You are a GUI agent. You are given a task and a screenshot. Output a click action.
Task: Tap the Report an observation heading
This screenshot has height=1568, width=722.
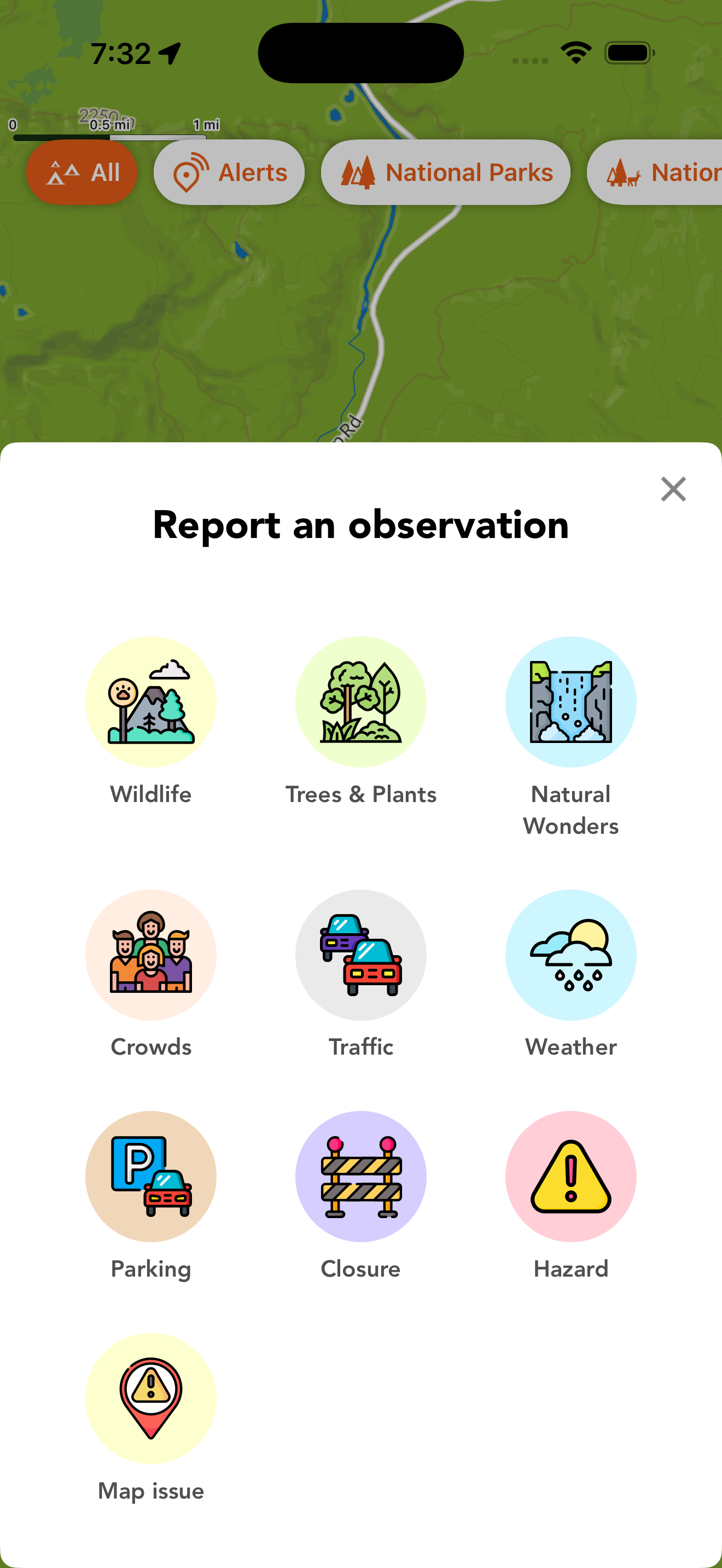[360, 525]
